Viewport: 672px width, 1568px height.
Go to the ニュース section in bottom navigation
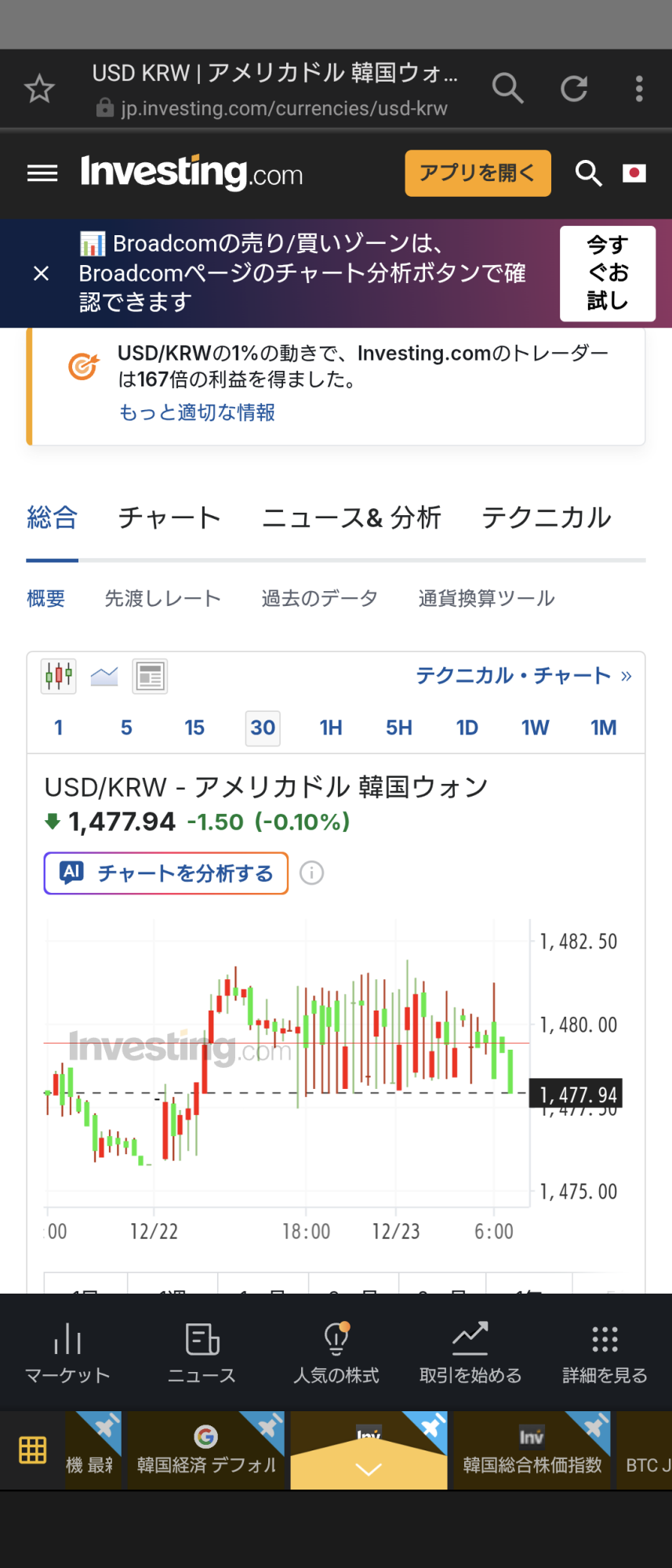click(x=202, y=1352)
